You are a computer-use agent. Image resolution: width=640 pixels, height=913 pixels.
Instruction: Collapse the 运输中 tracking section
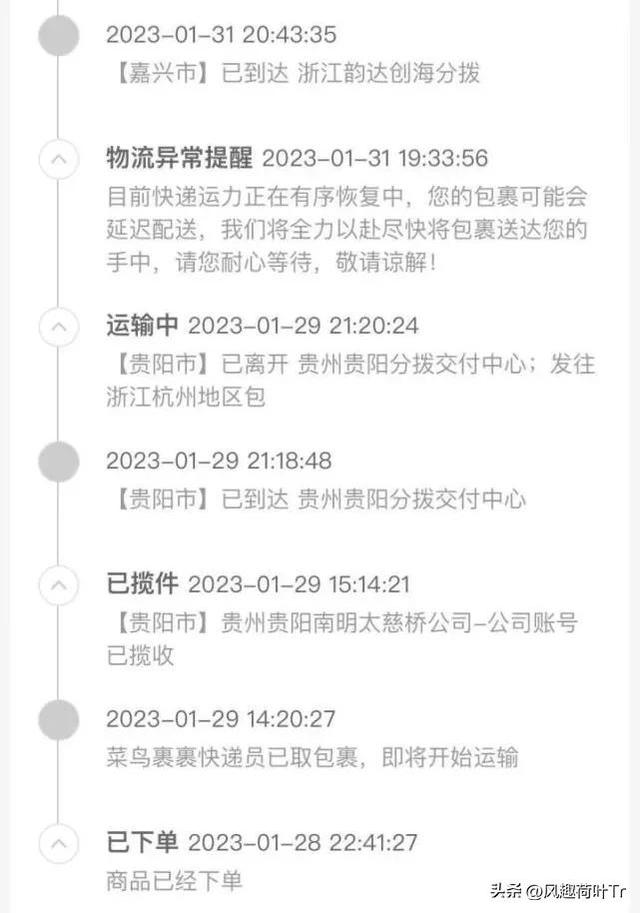(58, 327)
